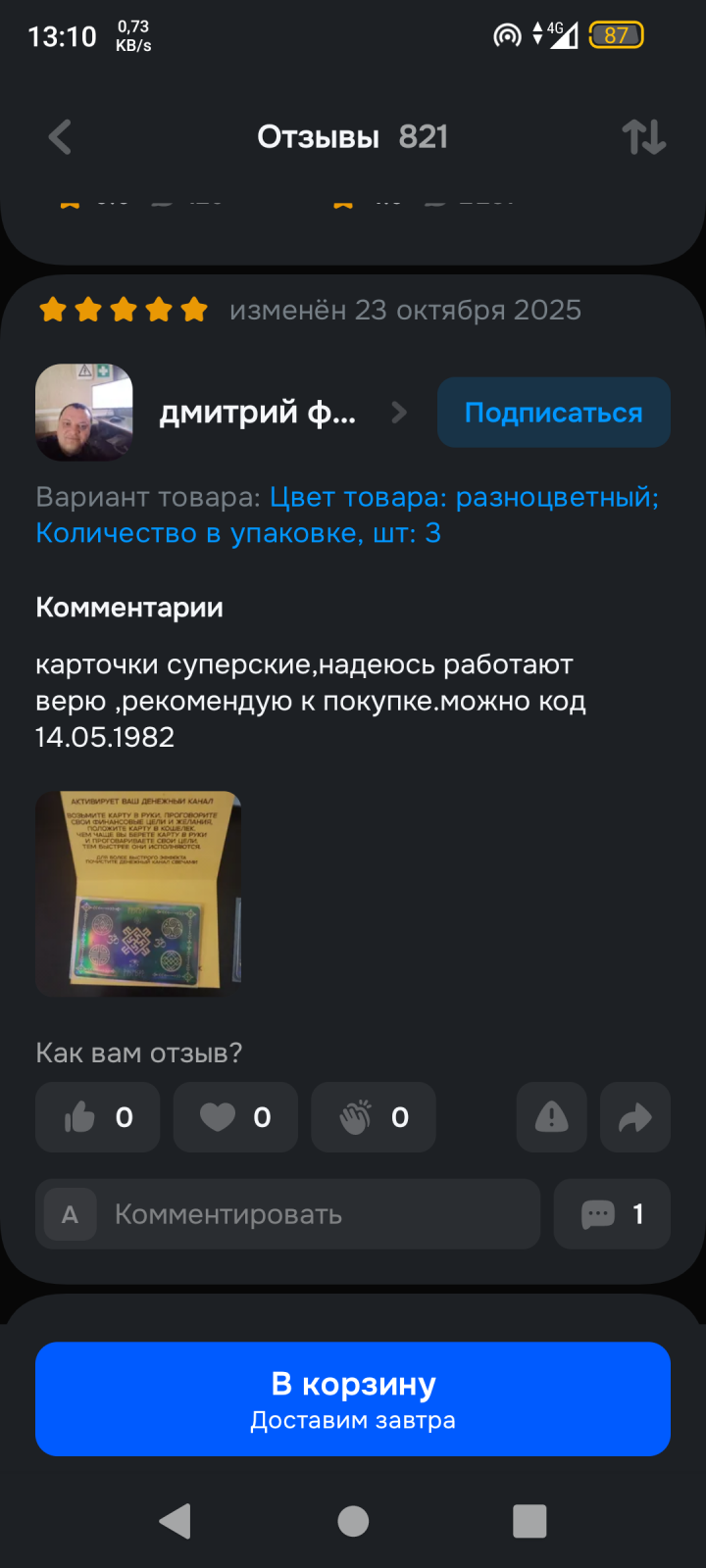Tap the Android home button
The width and height of the screenshot is (706, 1568).
pyautogui.click(x=352, y=1522)
